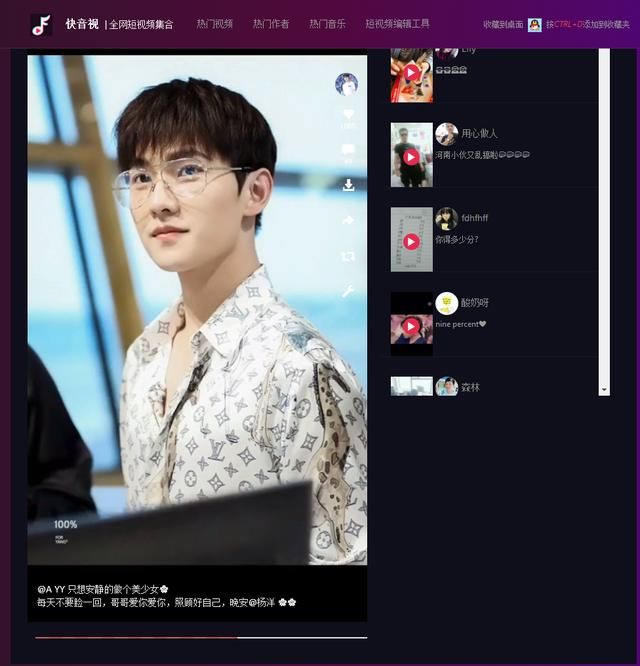Image resolution: width=640 pixels, height=666 pixels.
Task: Share the video with the arrow icon
Action: click(348, 220)
